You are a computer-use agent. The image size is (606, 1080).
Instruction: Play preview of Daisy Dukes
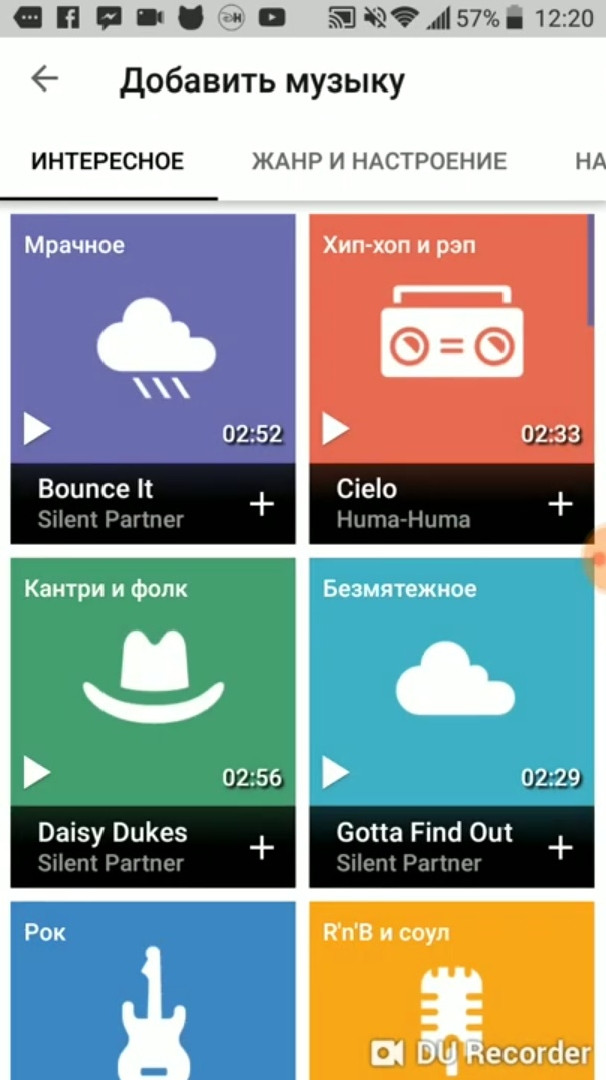tap(38, 772)
